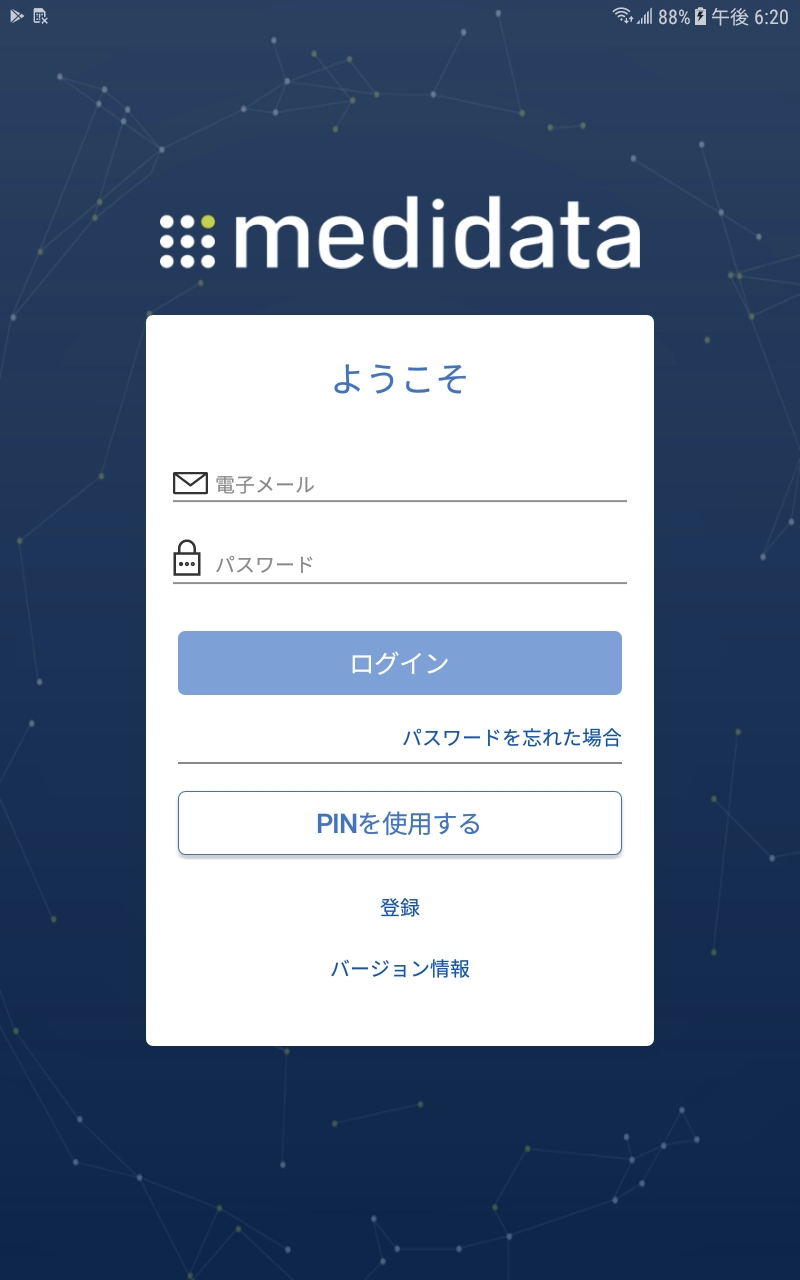This screenshot has height=1280, width=800.
Task: Select the PINを使用する button
Action: coord(400,823)
